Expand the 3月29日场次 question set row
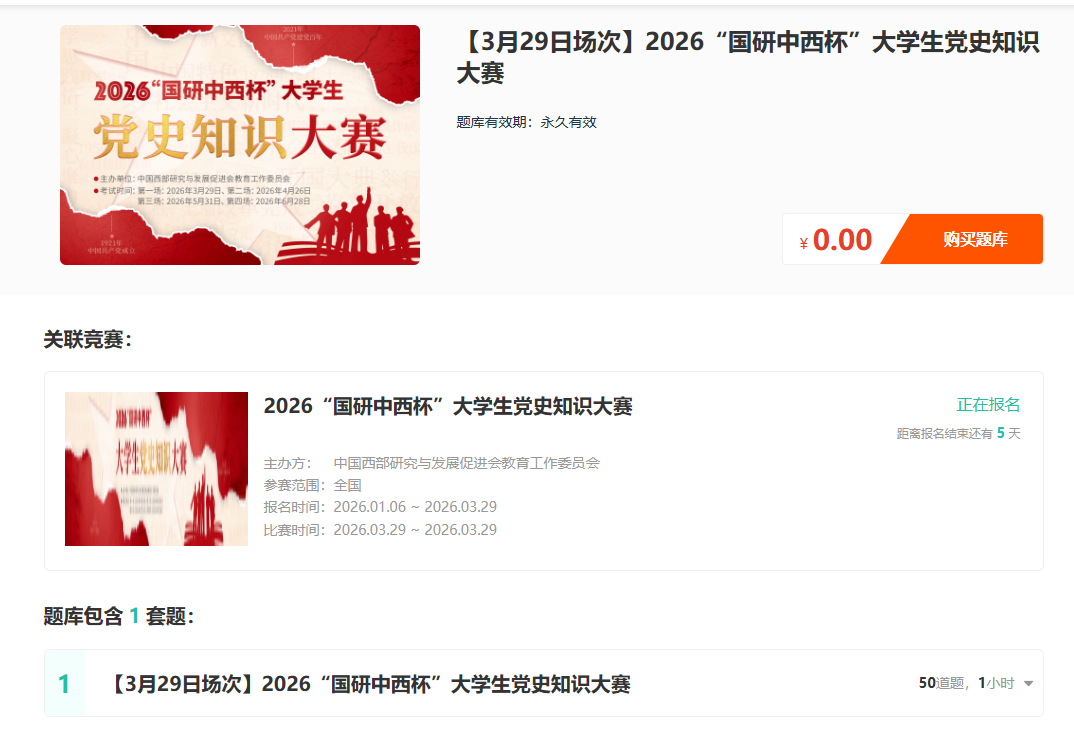This screenshot has width=1074, height=734. tap(1028, 684)
